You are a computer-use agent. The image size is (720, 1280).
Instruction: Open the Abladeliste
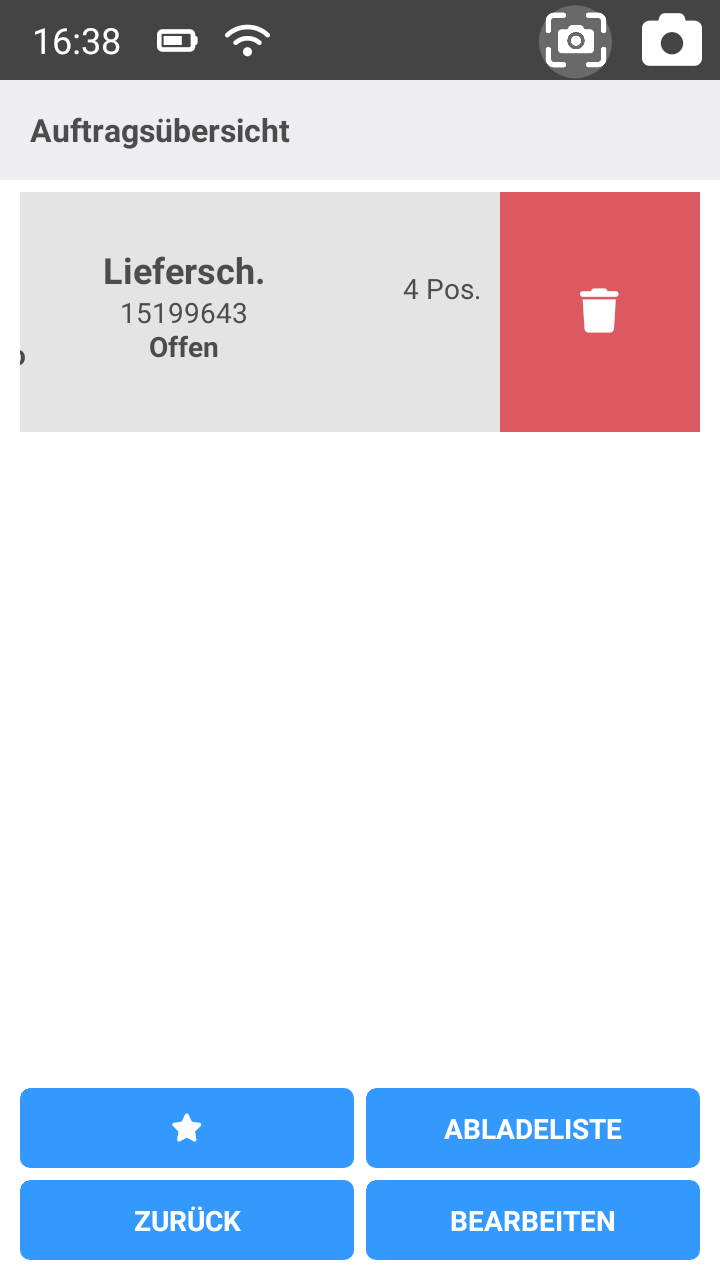coord(532,1128)
